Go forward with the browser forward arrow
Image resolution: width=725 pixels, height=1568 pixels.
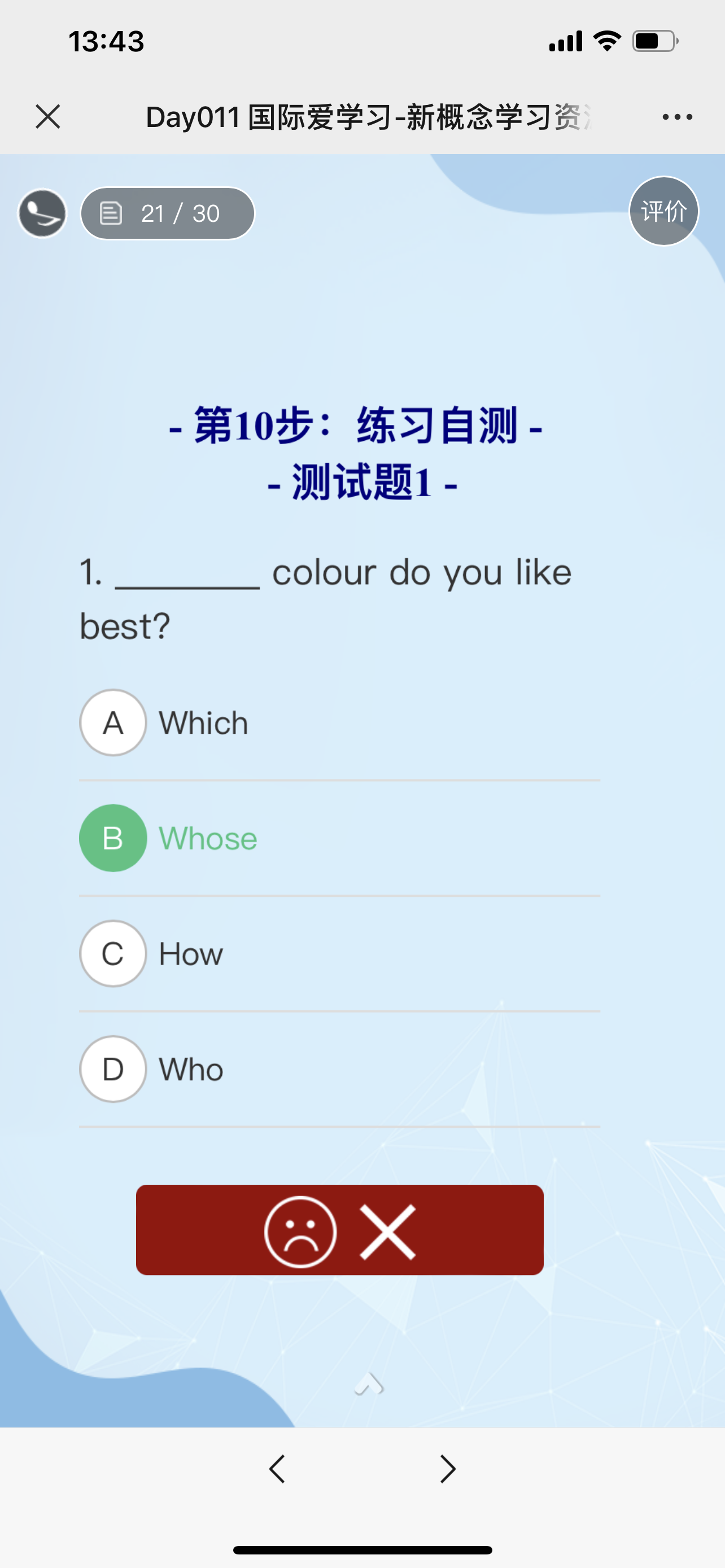448,1469
